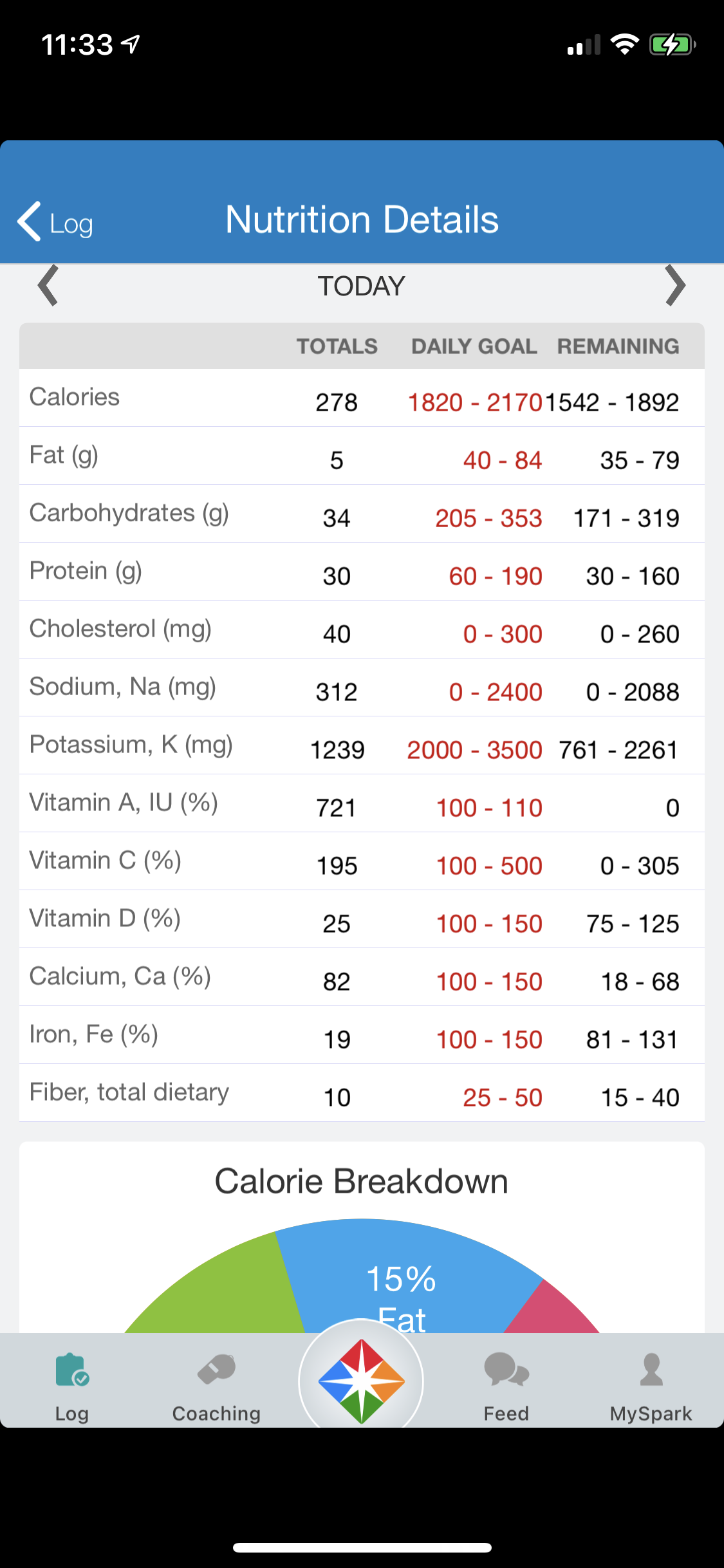Go to the previous day's nutrition
Image resolution: width=724 pixels, height=1568 pixels.
point(48,285)
